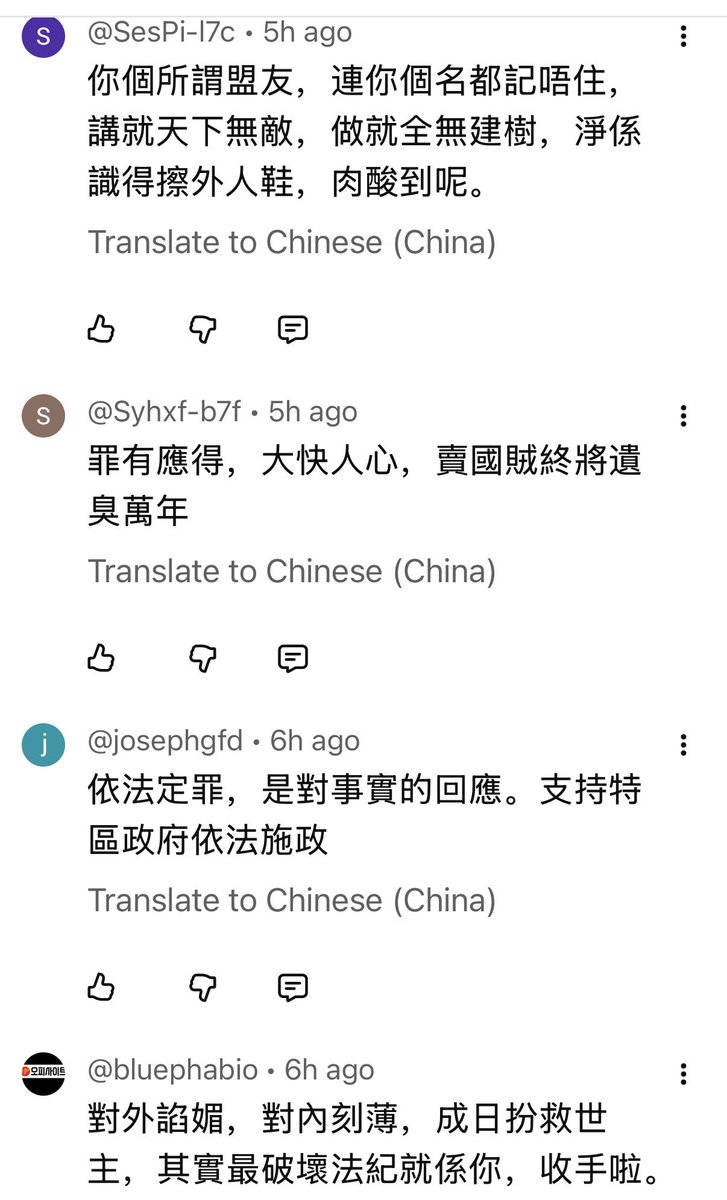Dislike the comment by @SesPi-l7c
The width and height of the screenshot is (727, 1200).
tap(203, 329)
